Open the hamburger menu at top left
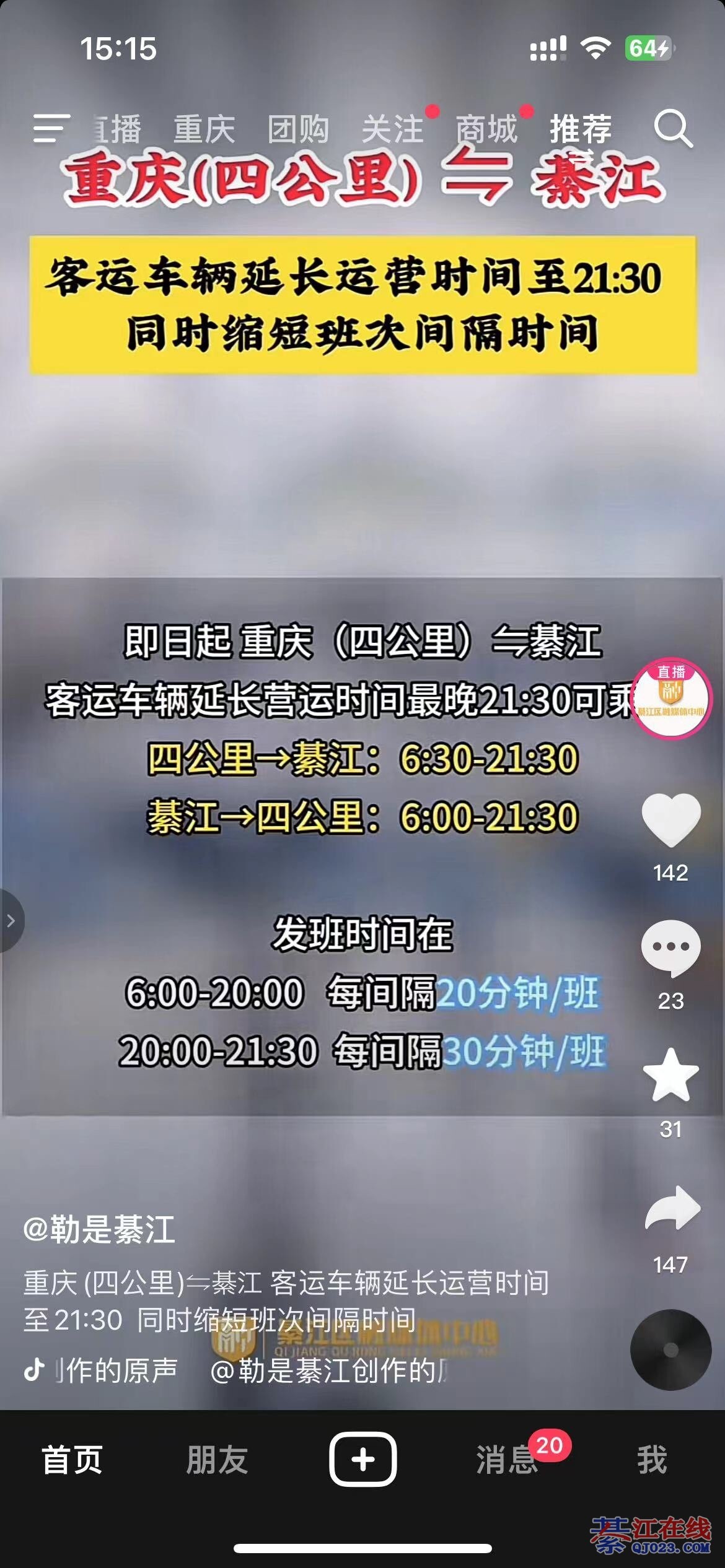Image resolution: width=725 pixels, height=1568 pixels. point(51,128)
